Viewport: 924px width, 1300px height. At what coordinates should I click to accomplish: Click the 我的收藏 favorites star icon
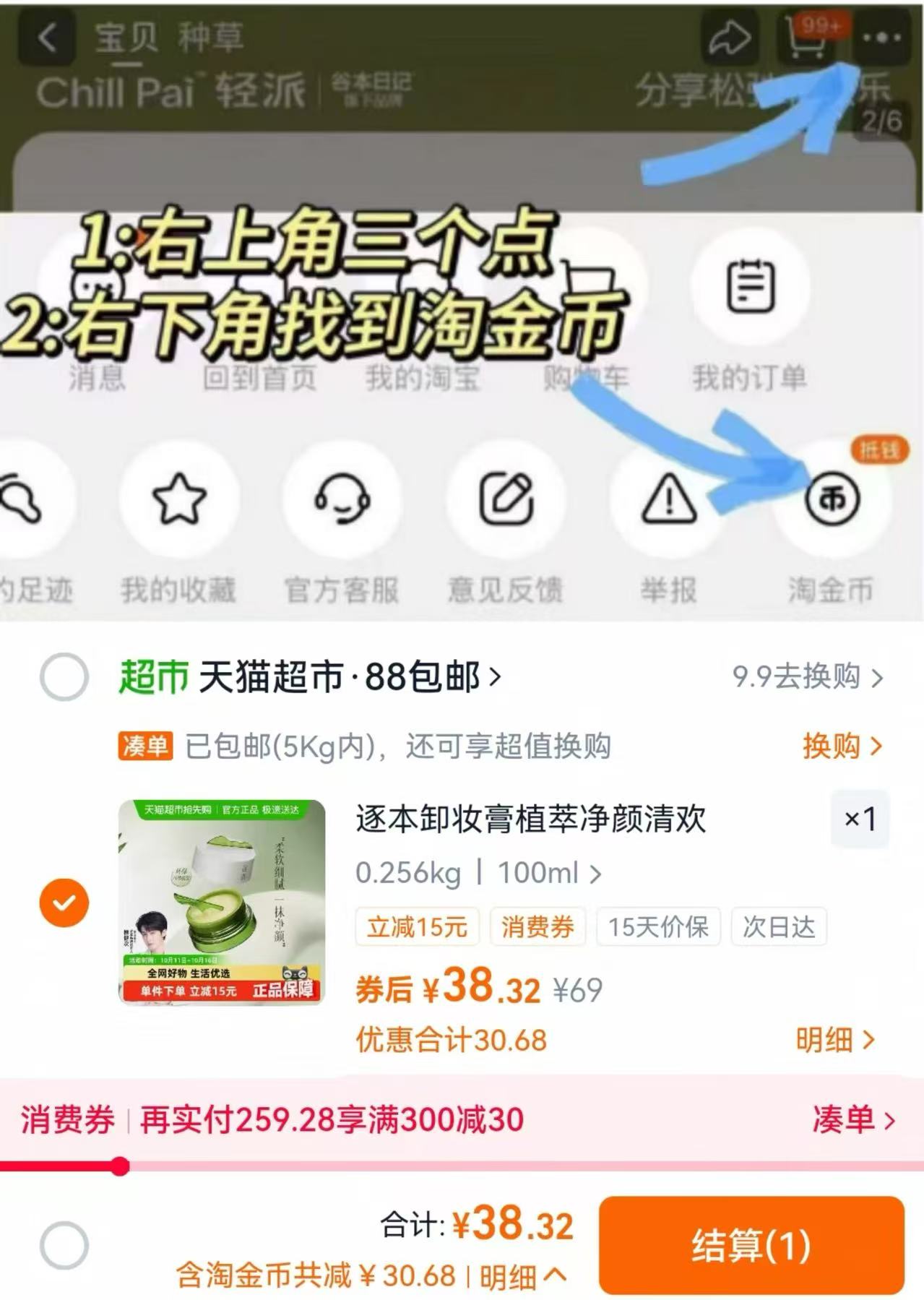179,499
